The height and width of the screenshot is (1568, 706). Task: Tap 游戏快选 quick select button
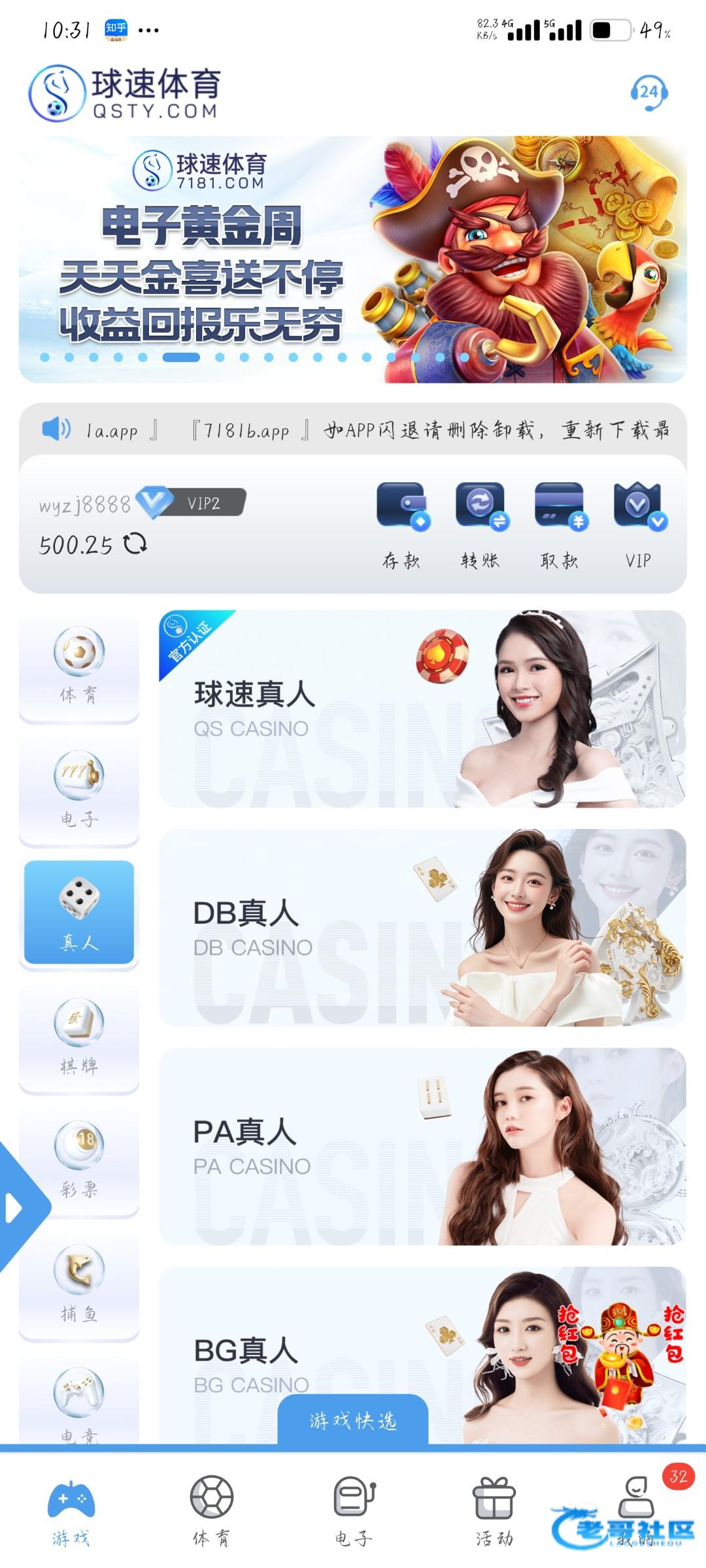pyautogui.click(x=353, y=1420)
